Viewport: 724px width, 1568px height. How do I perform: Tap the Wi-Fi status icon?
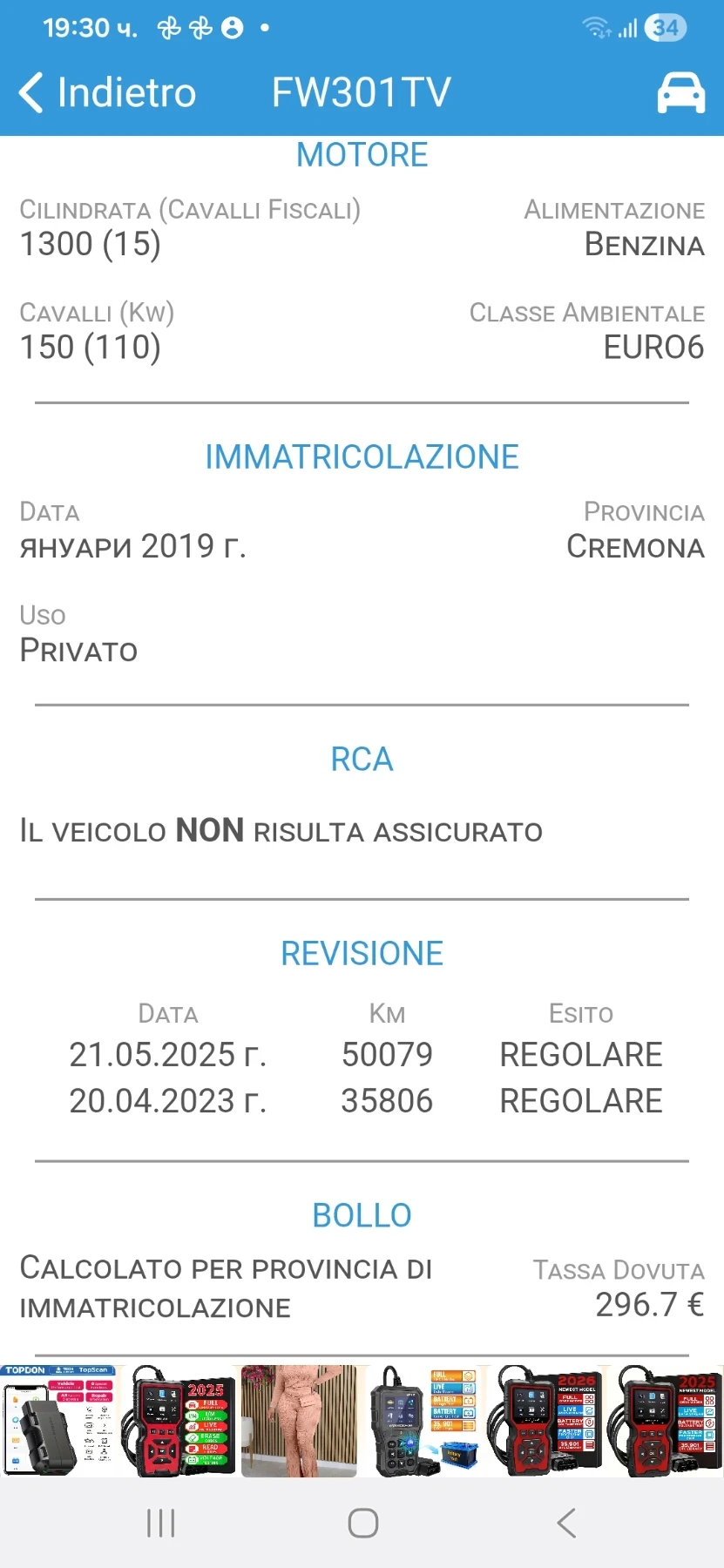(x=596, y=27)
